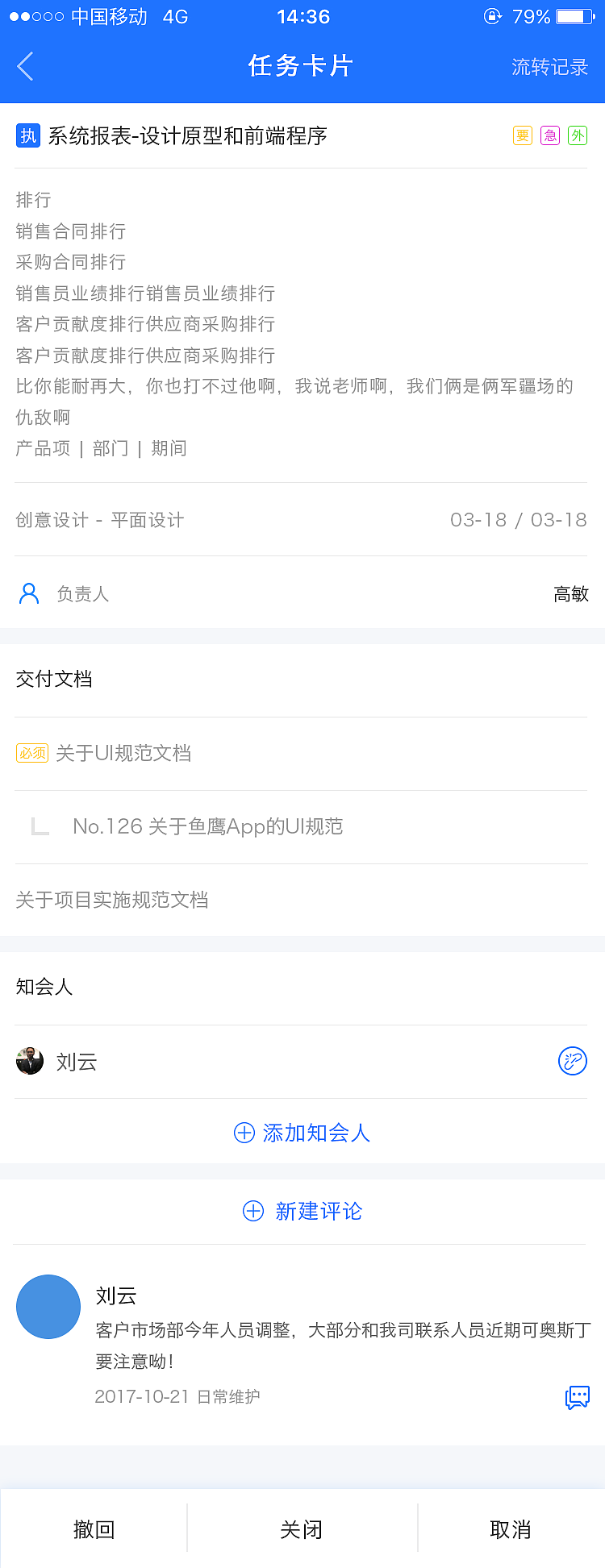Tap 添加知会人 to add a notified person
605x1568 pixels.
[x=319, y=1133]
